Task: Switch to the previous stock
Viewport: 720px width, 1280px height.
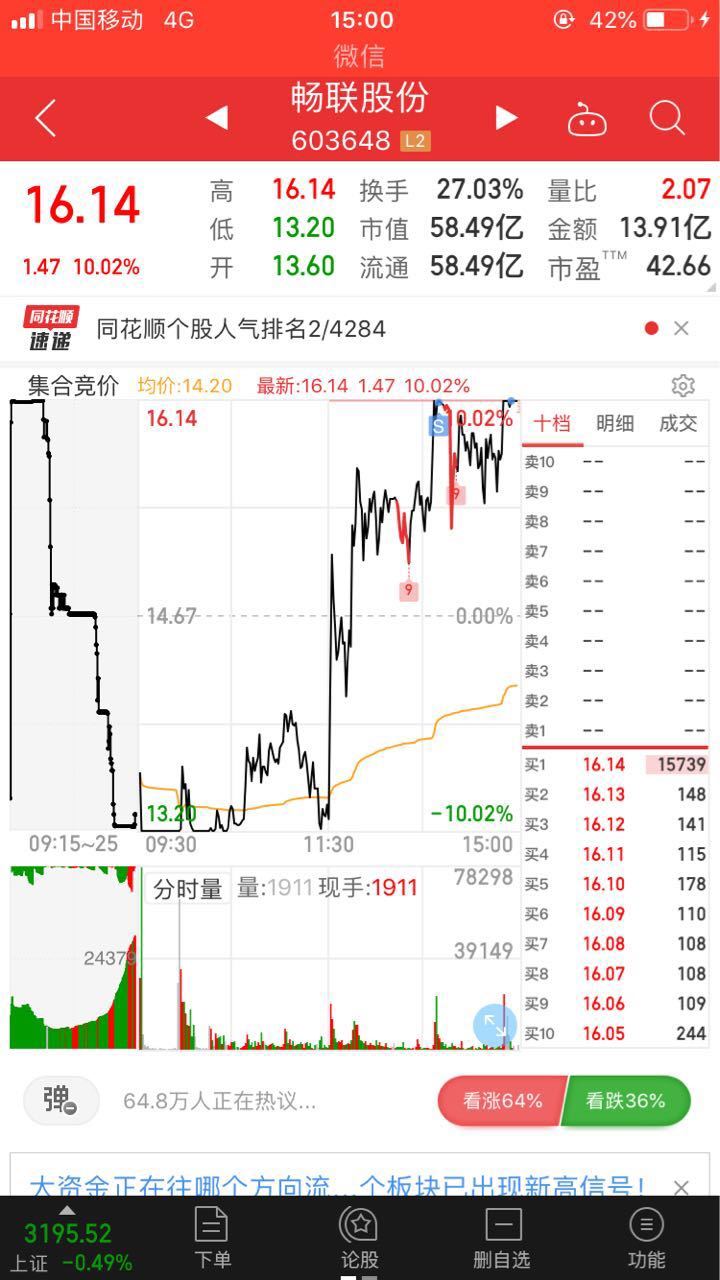Action: 216,118
